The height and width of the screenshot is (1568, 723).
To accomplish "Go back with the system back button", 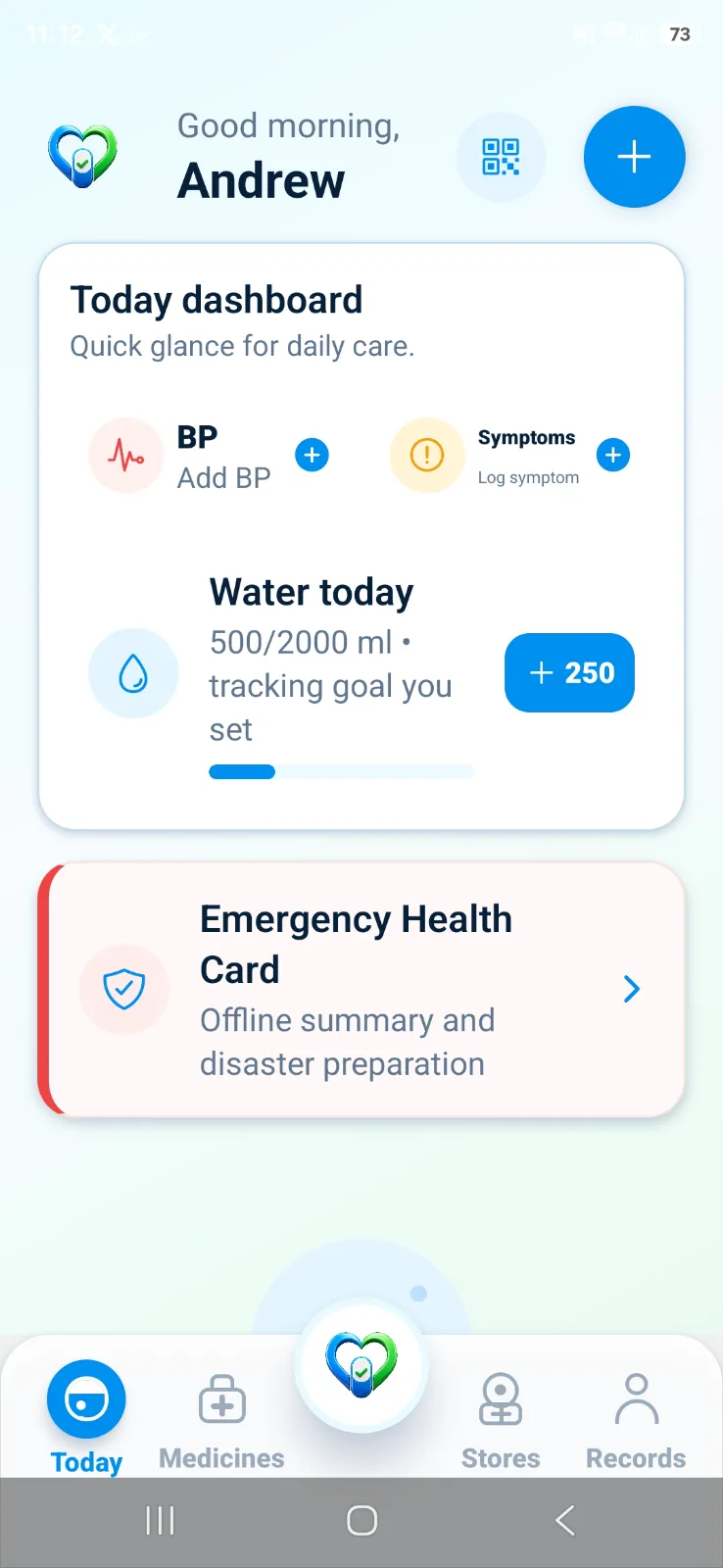I will (564, 1520).
